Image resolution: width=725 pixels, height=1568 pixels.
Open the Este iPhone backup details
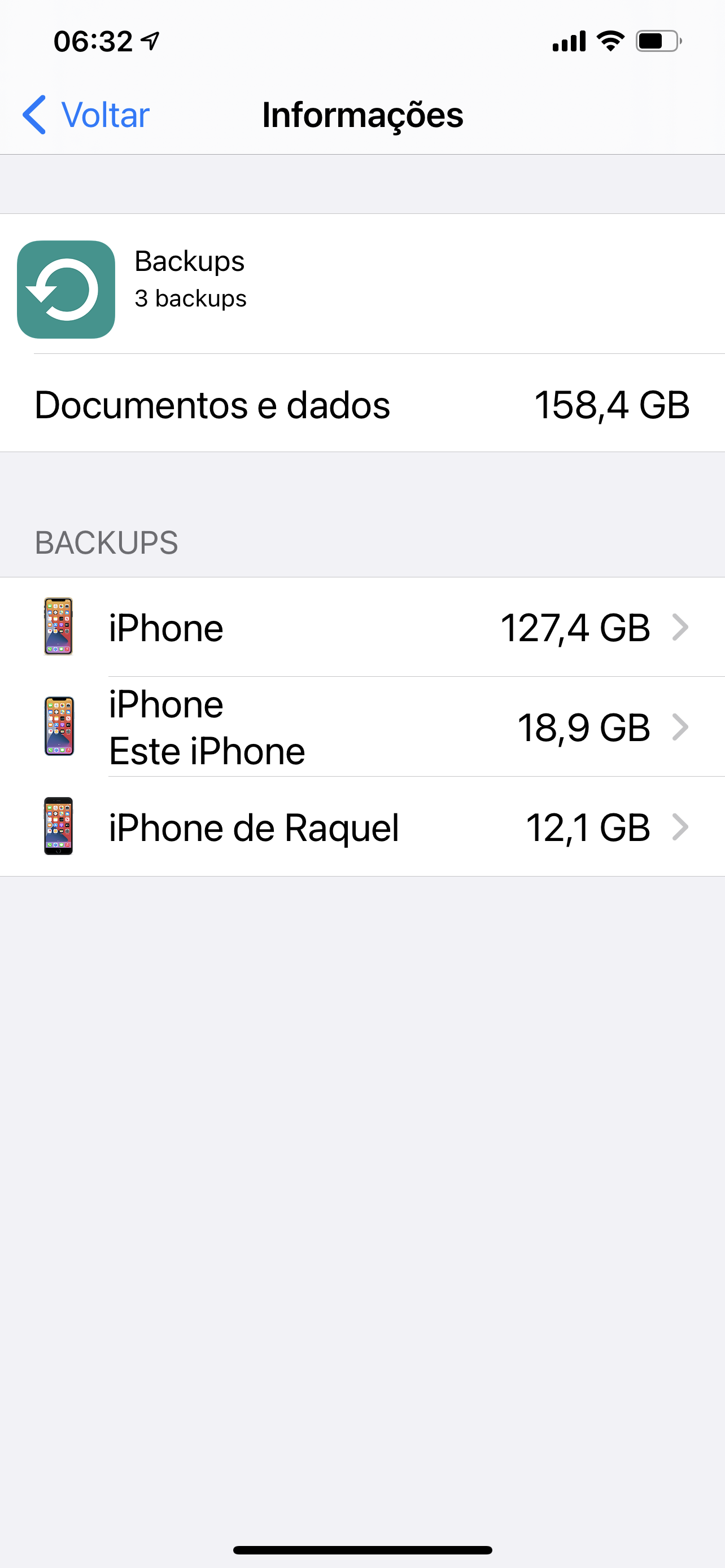[x=363, y=727]
